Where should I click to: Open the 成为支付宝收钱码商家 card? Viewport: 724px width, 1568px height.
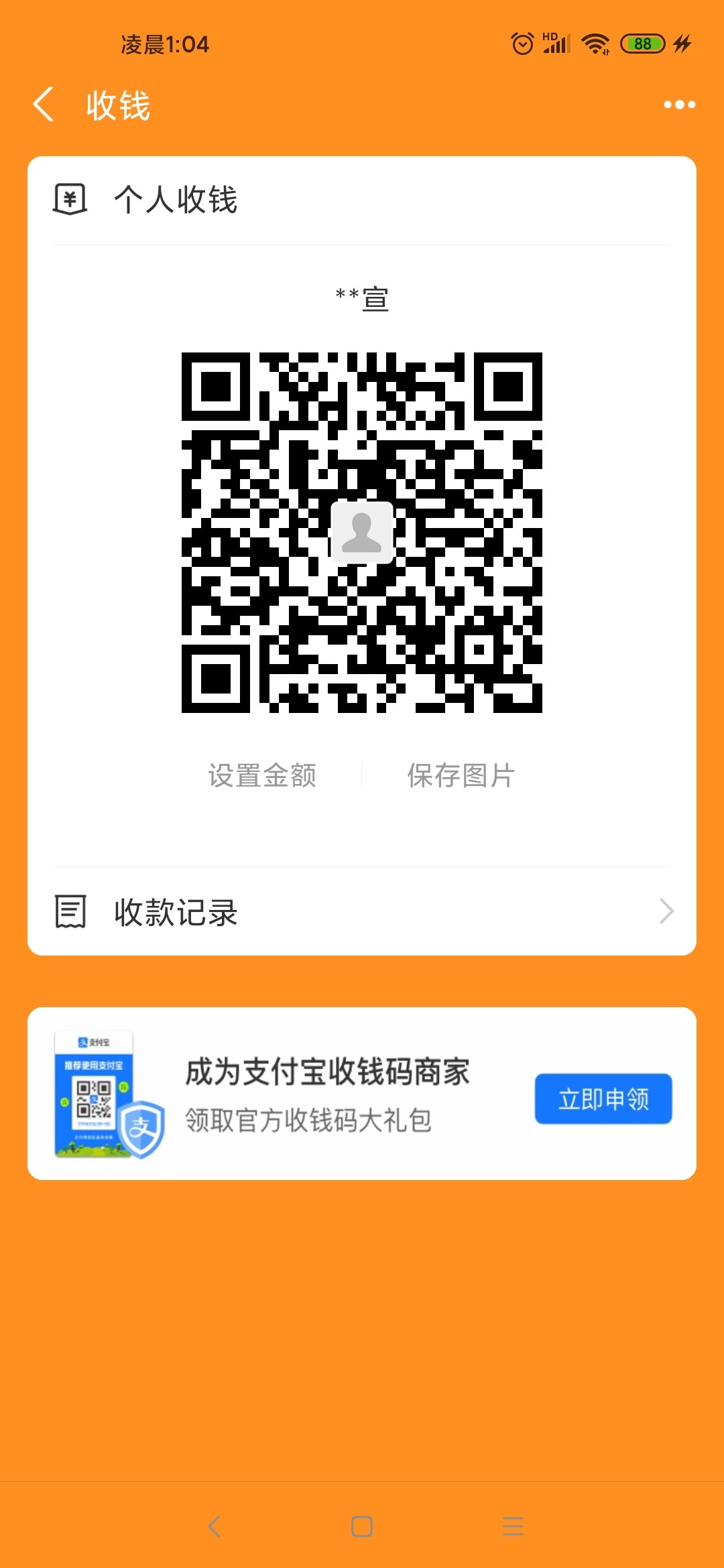click(327, 1094)
